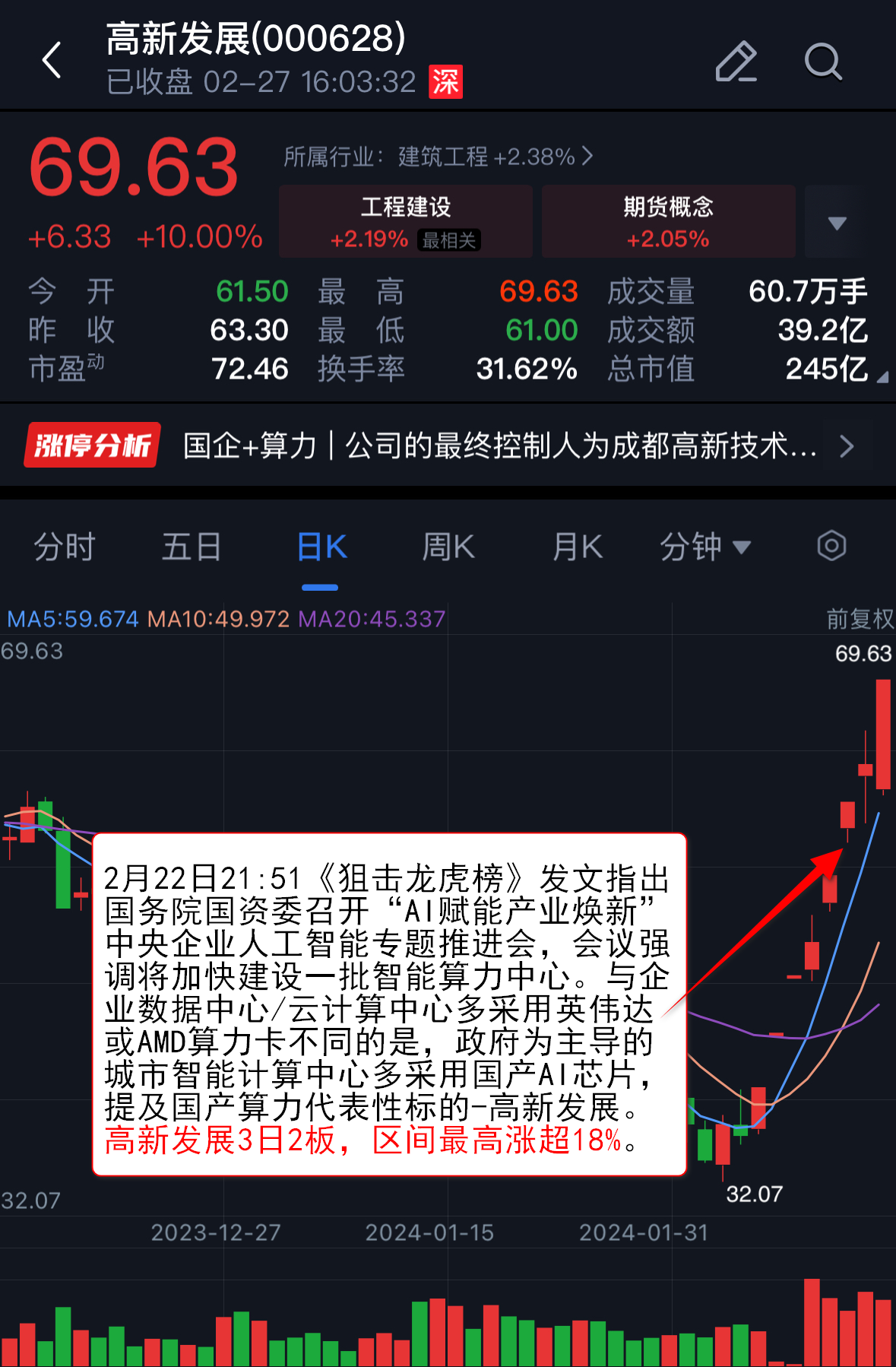Open chart settings
896x1367 pixels.
831,546
